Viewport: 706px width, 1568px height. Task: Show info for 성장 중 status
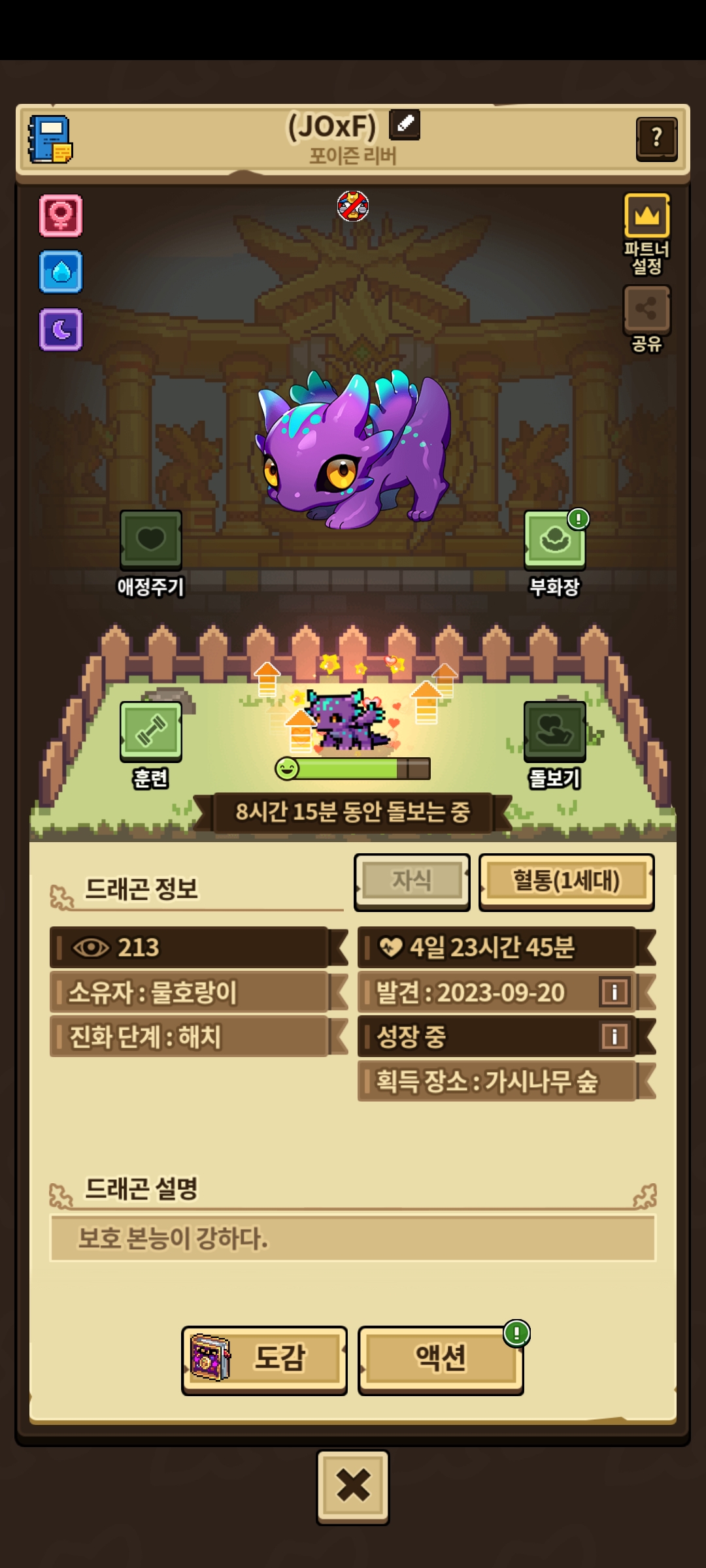click(614, 1036)
